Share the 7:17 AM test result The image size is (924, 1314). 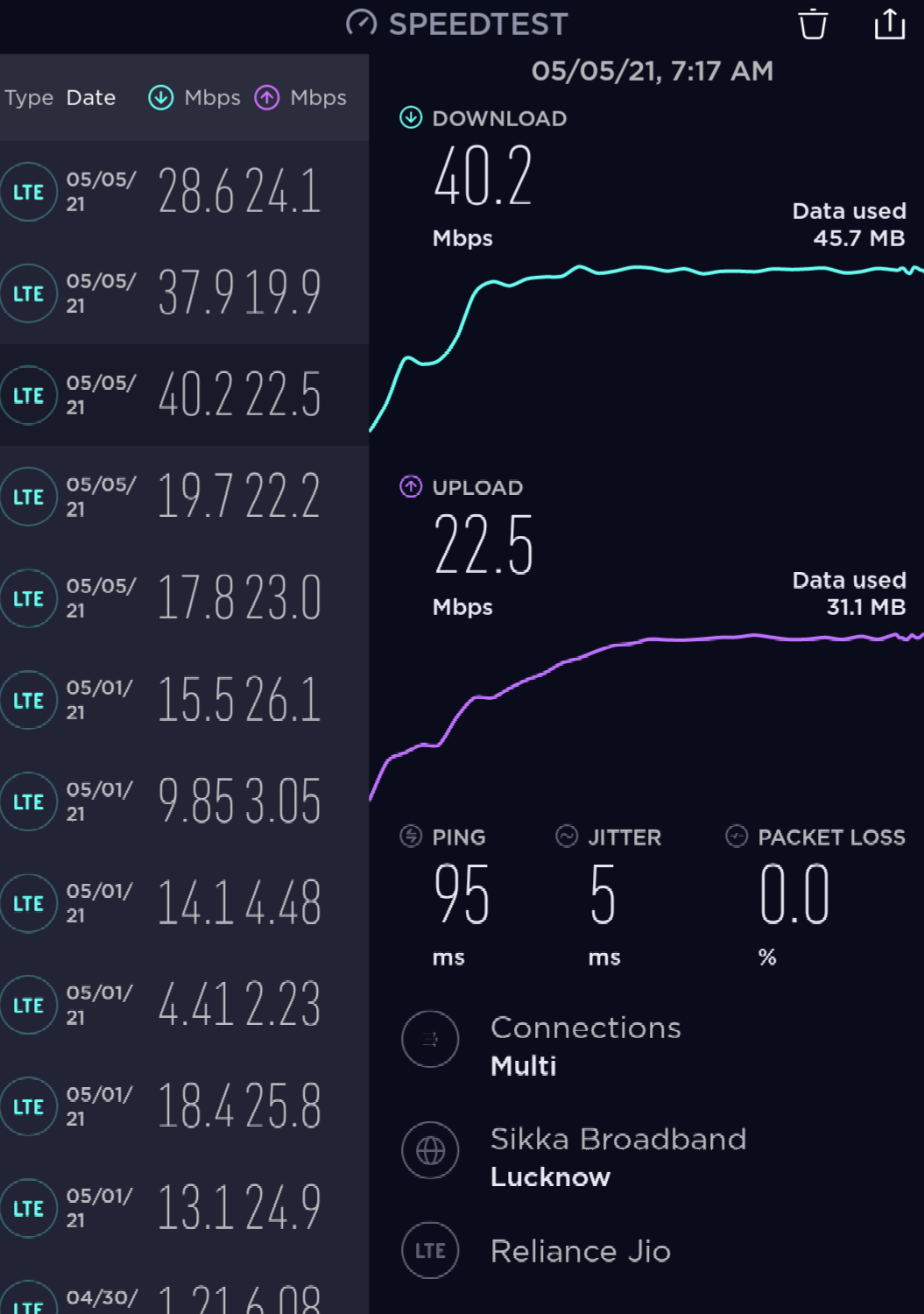889,25
